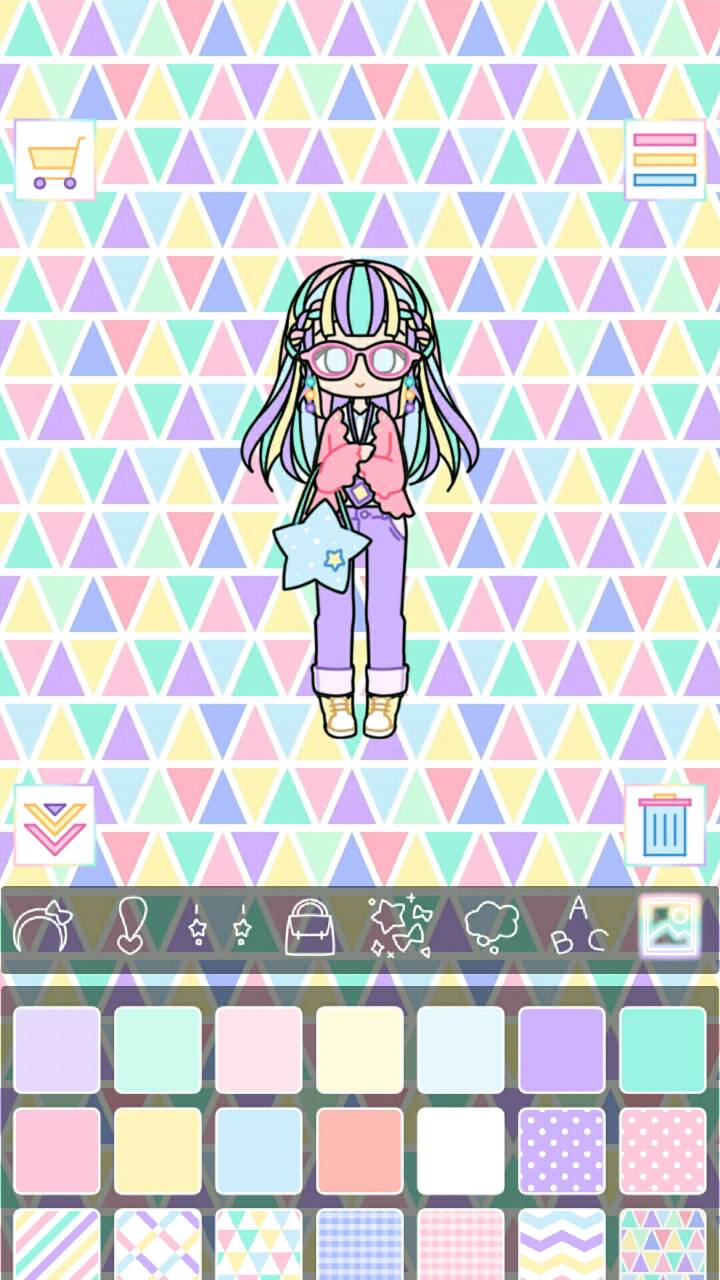Open the striped menu button
Screen dimensions: 720x1280
click(665, 160)
